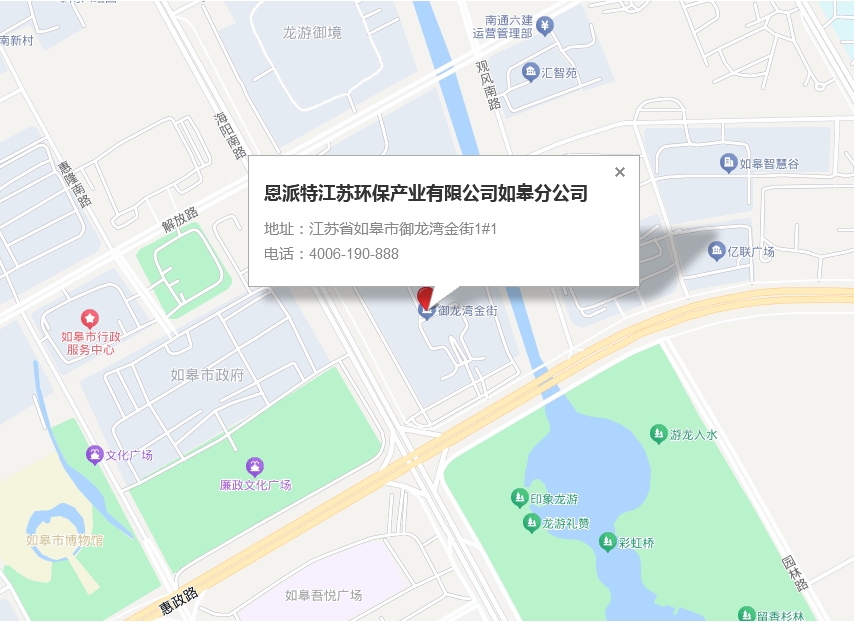The width and height of the screenshot is (854, 622).
Task: Open the 印象龙游 point of interest
Action: click(x=519, y=498)
